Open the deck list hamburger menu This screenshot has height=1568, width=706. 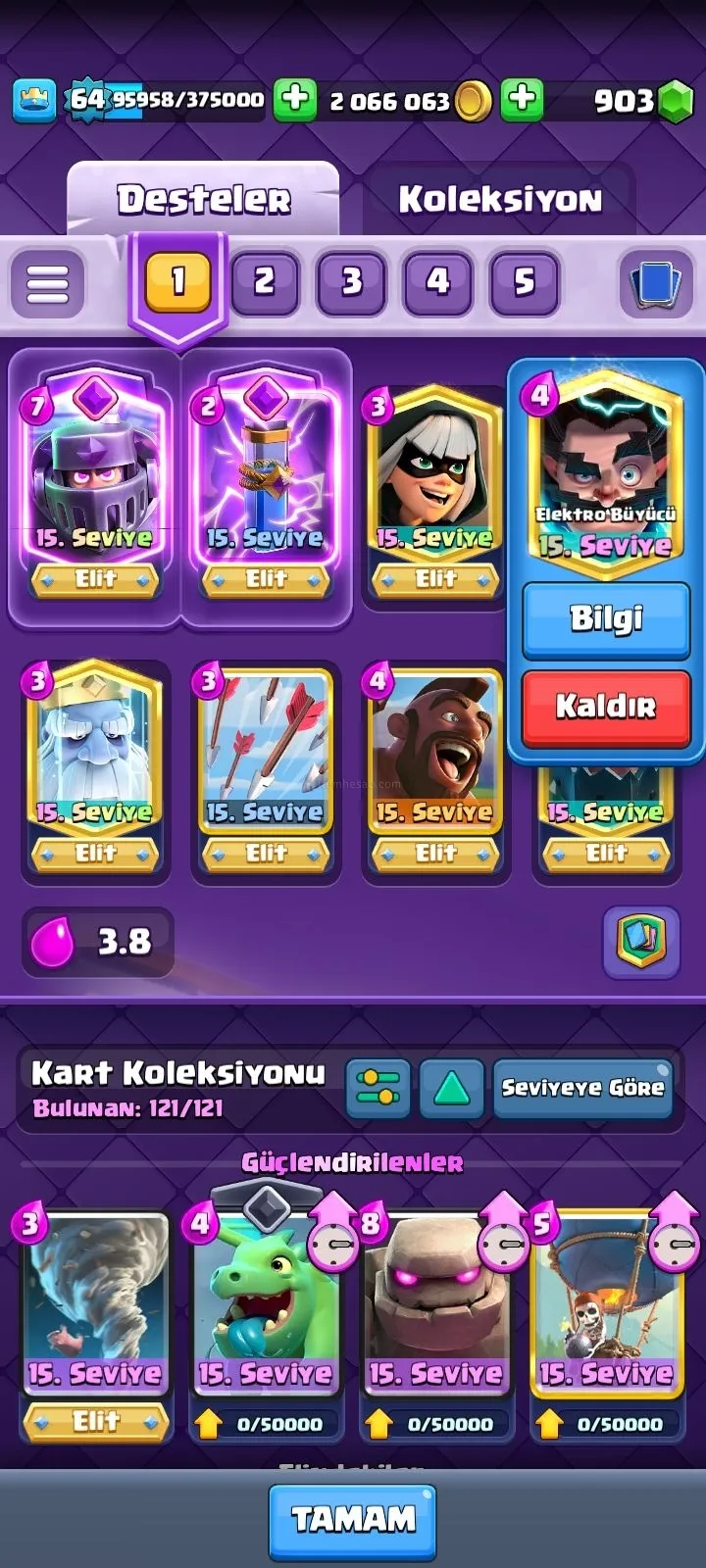click(x=48, y=284)
